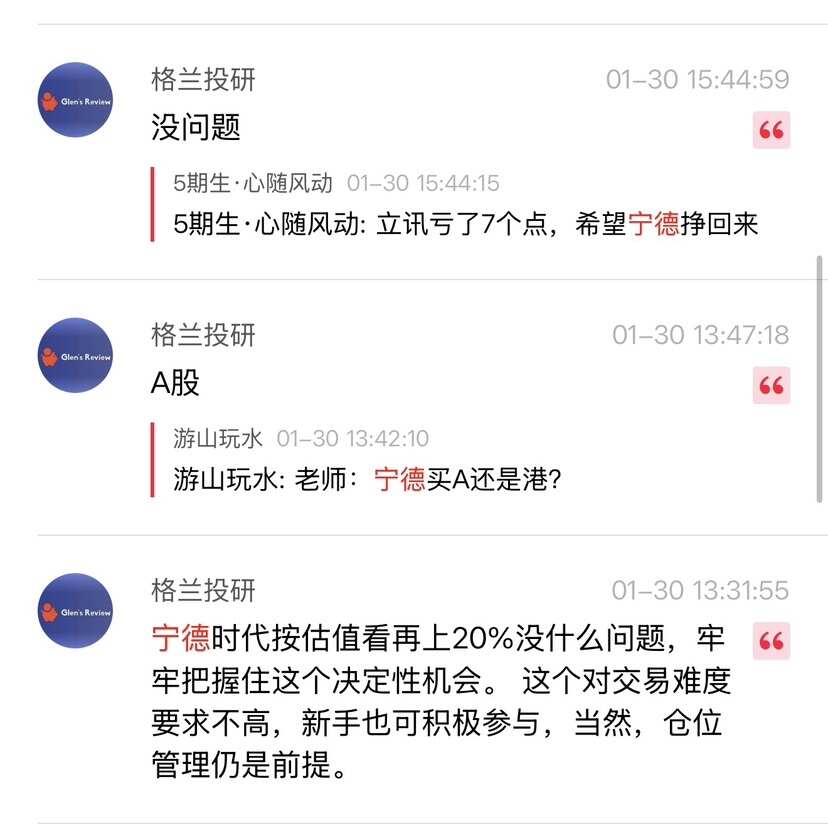
Task: Open 格兰投研 avatar on the 没问题 message
Action: pyautogui.click(x=75, y=100)
